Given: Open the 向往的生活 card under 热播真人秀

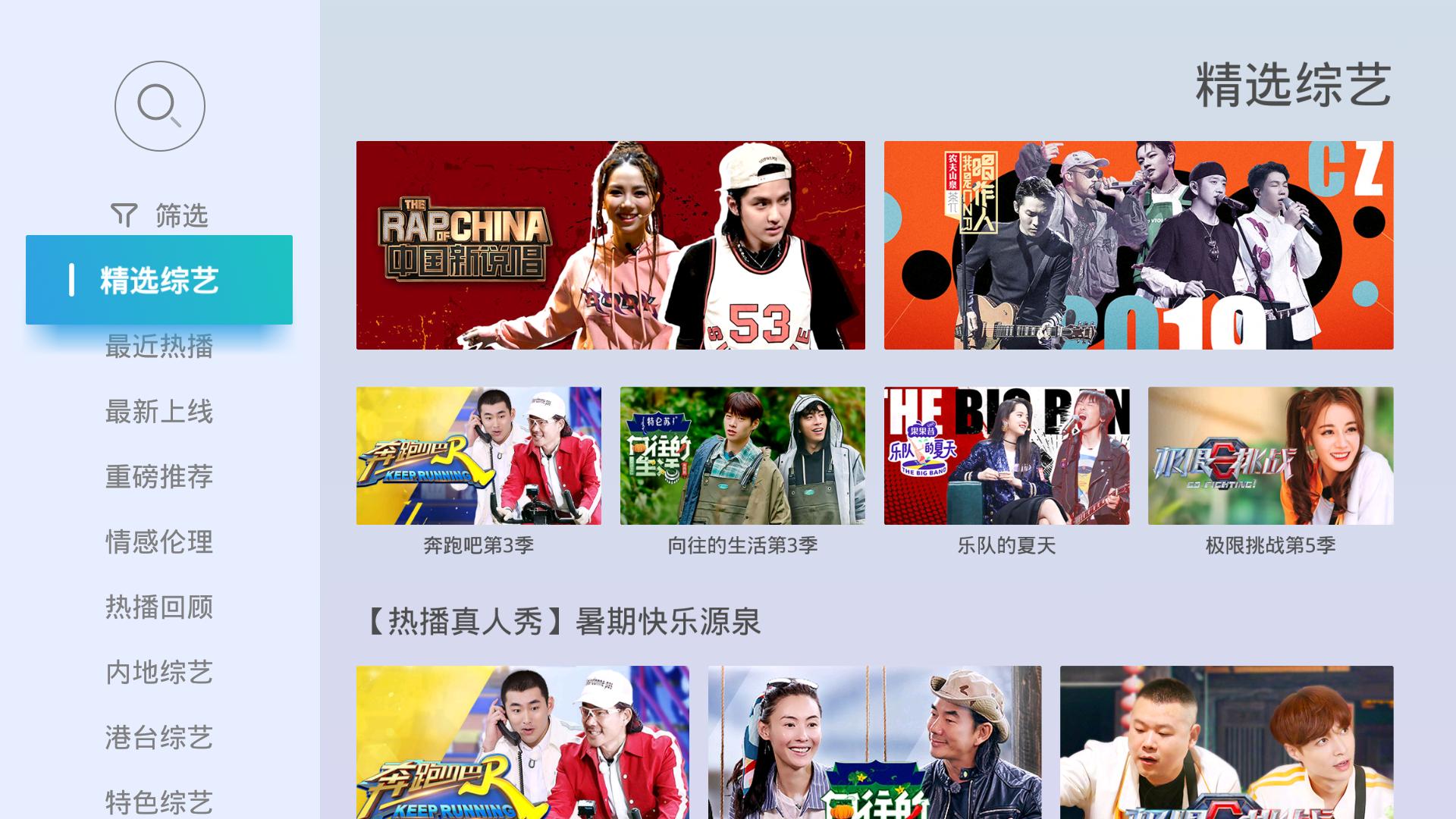Looking at the screenshot, I should click(874, 742).
